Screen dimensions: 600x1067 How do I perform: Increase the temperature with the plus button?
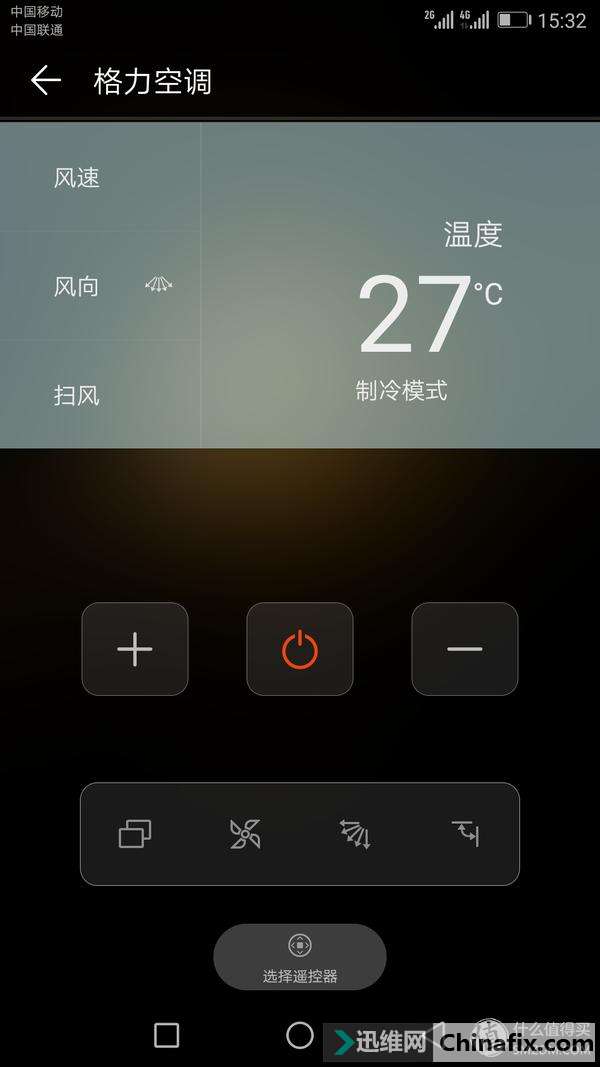coord(135,649)
